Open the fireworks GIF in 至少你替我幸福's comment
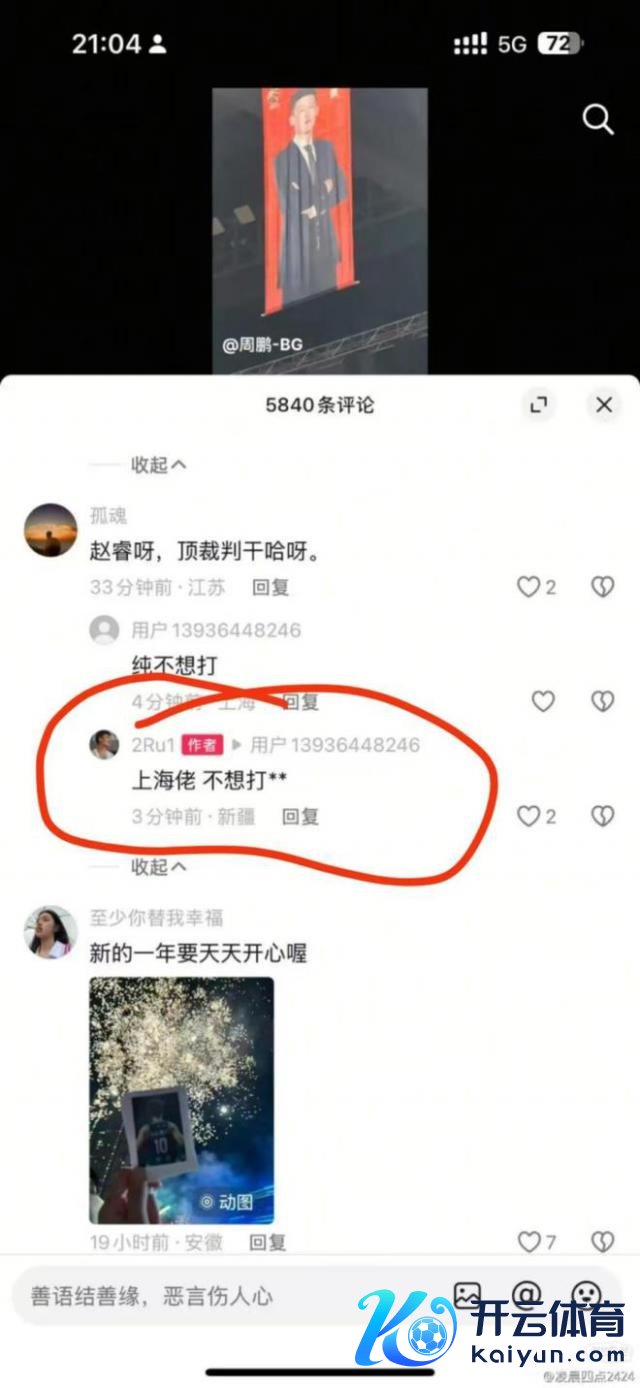The image size is (640, 1388). 181,1100
